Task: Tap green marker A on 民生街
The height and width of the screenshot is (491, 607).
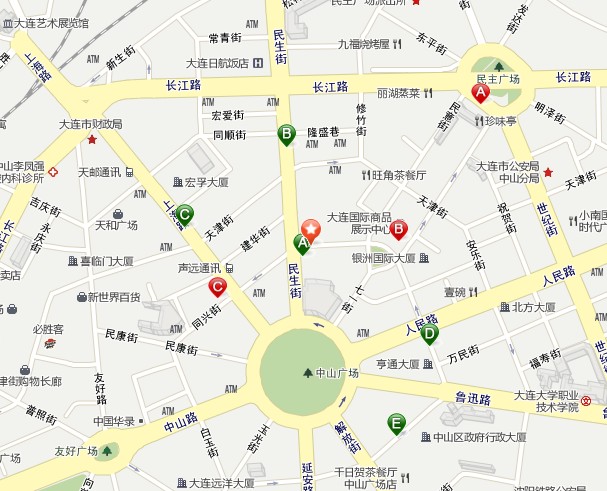Action: 301,243
